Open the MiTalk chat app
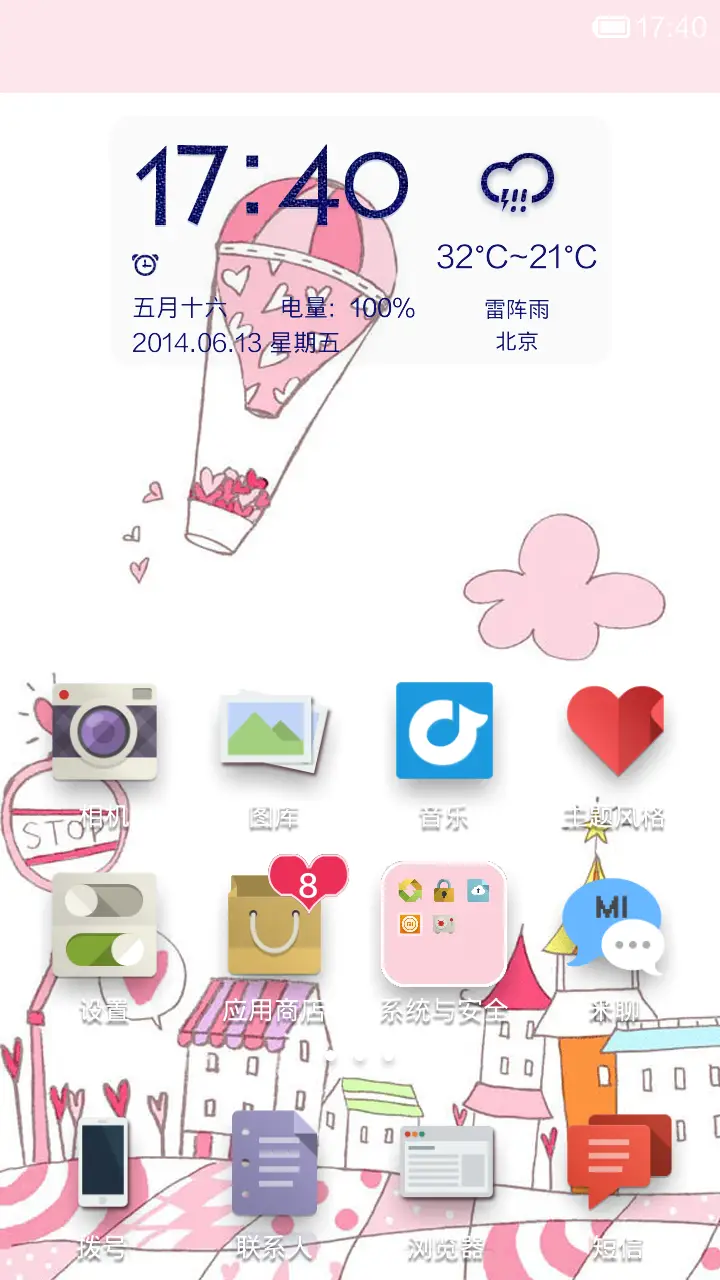Viewport: 720px width, 1280px height. click(613, 925)
